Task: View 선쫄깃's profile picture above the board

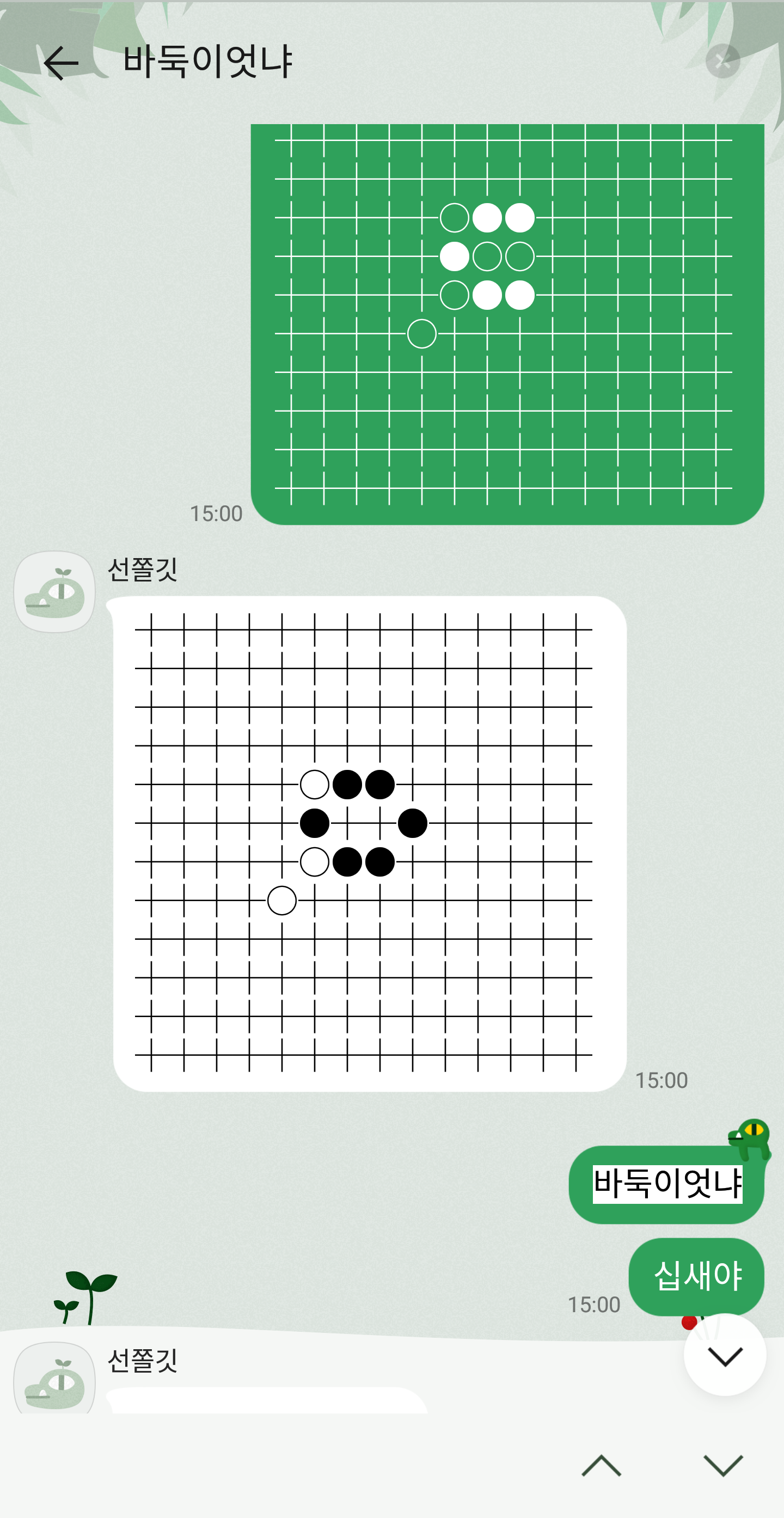Action: pyautogui.click(x=54, y=592)
